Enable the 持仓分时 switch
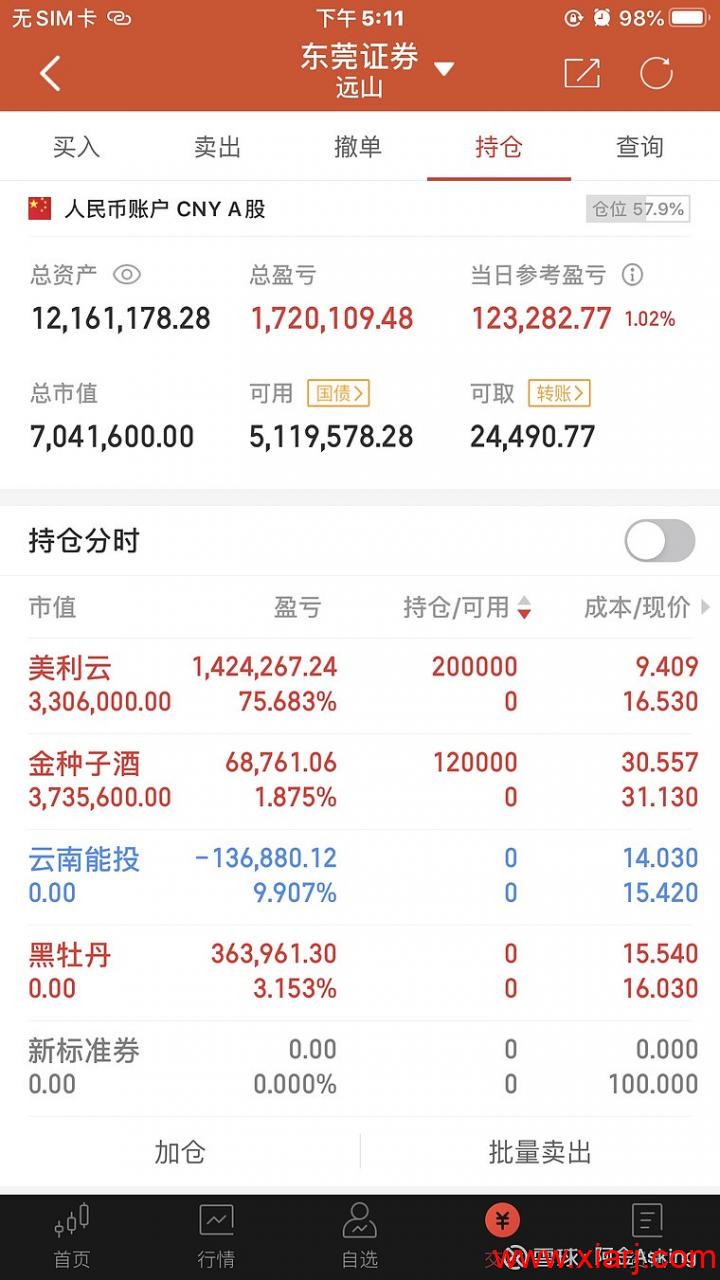The height and width of the screenshot is (1280, 720). coord(660,541)
